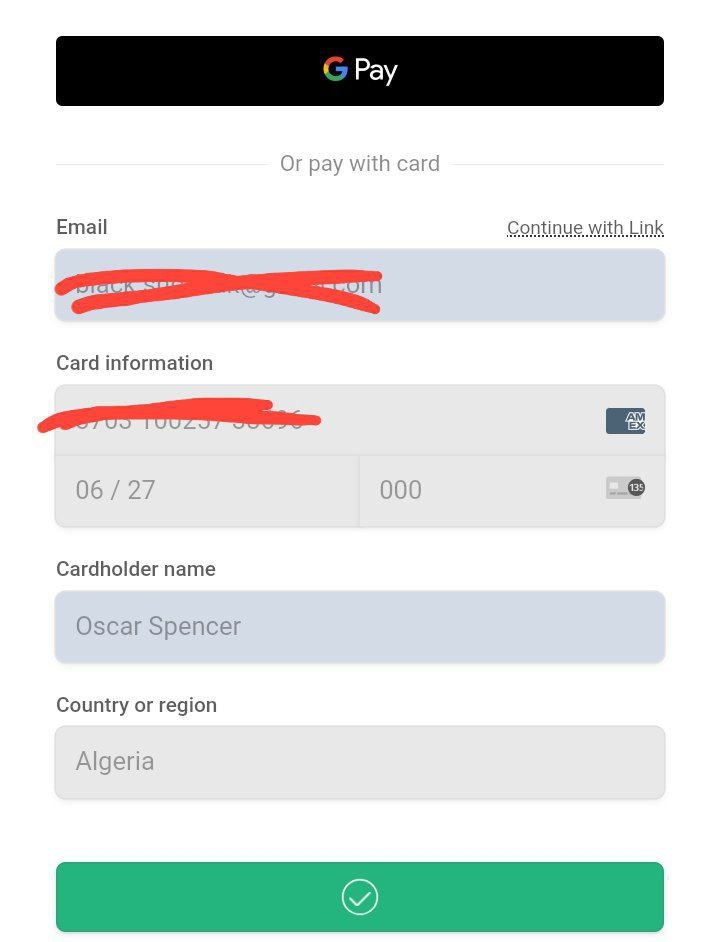Image resolution: width=720 pixels, height=942 pixels.
Task: Pay using the Google Pay button
Action: [360, 71]
